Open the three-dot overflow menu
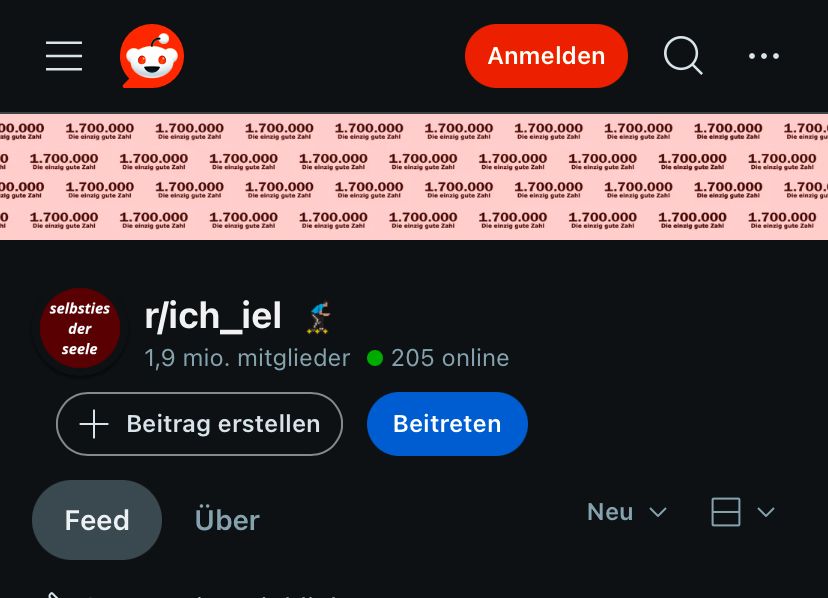 [x=764, y=56]
